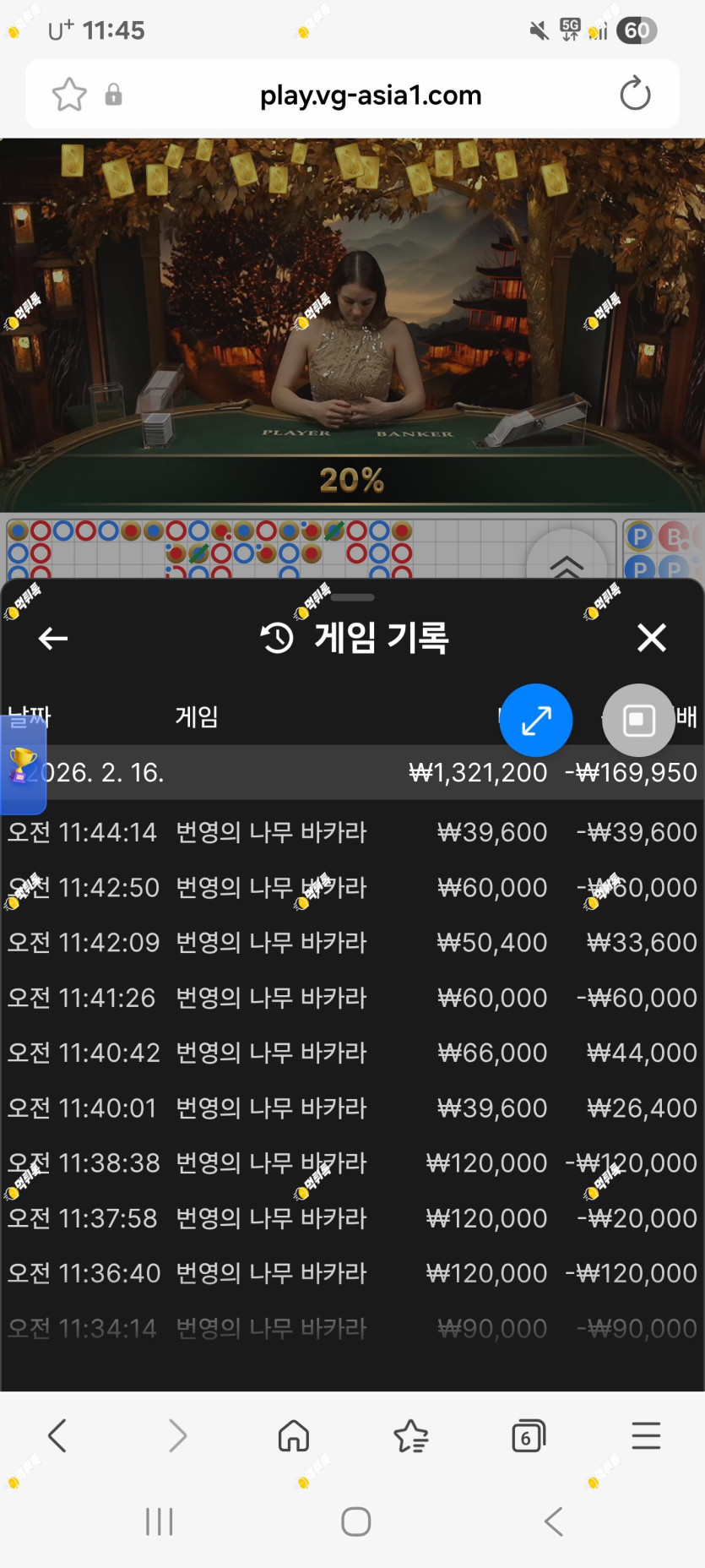Screen dimensions: 705x1568
Task: Open the 오전 11:38:38 game record
Action: point(352,1162)
